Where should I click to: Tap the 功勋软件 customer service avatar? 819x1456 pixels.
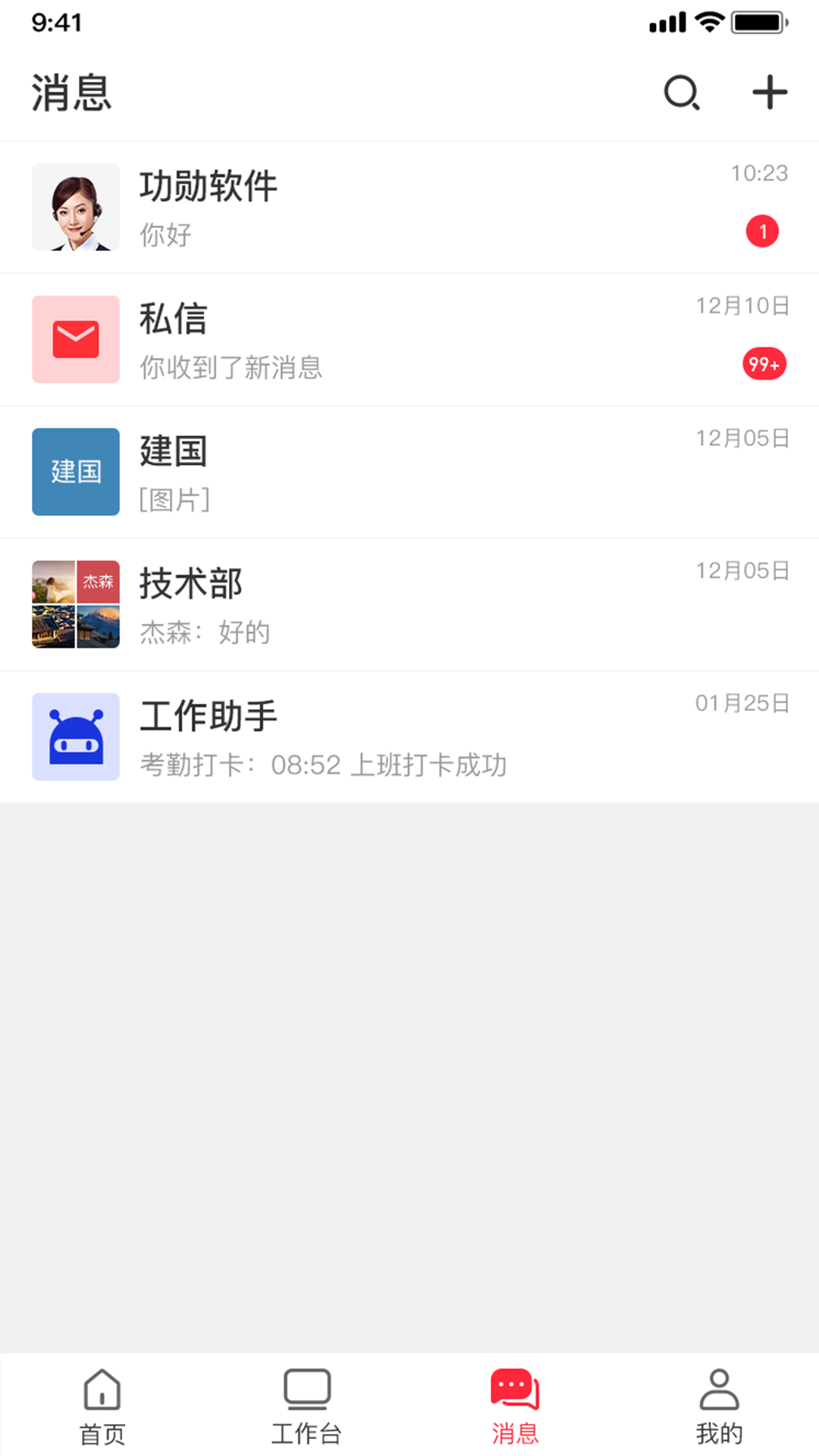(75, 207)
